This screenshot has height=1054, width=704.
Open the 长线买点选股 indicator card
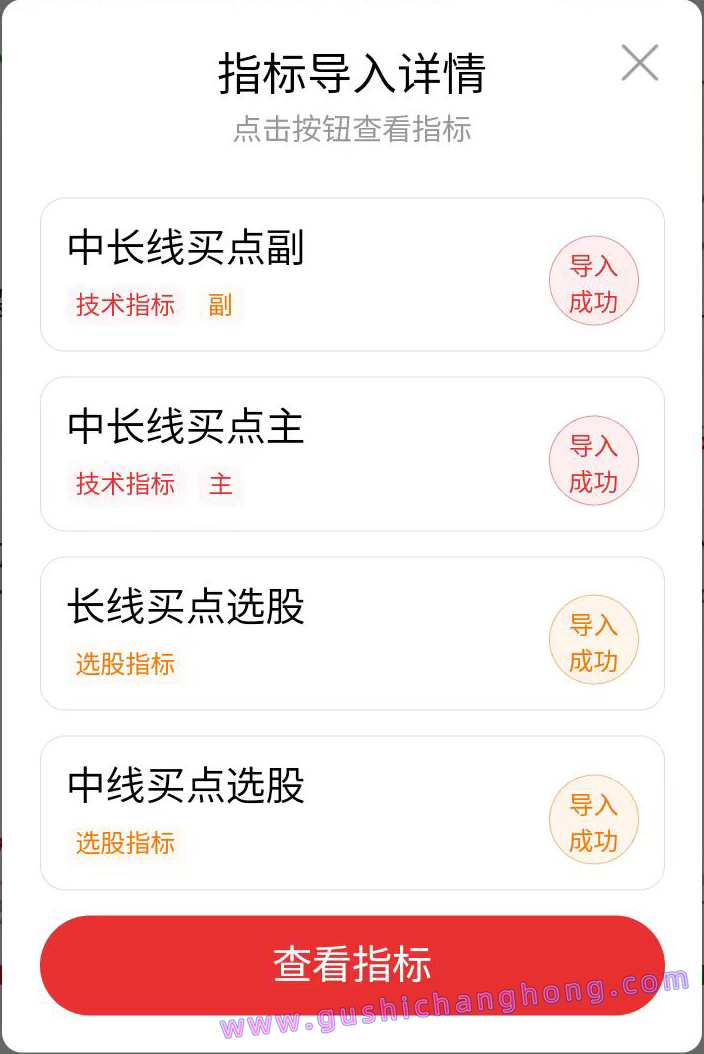pyautogui.click(x=300, y=633)
